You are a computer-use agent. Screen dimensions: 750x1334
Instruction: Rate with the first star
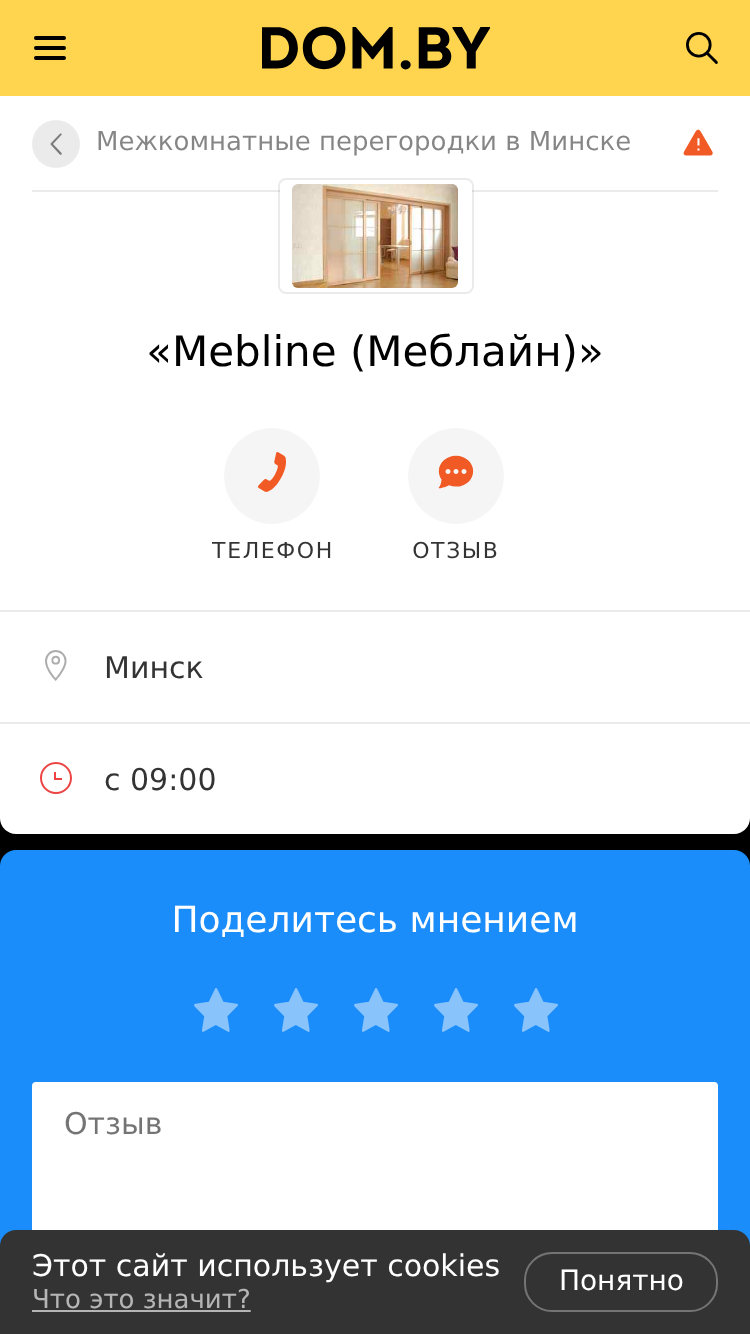click(216, 1010)
